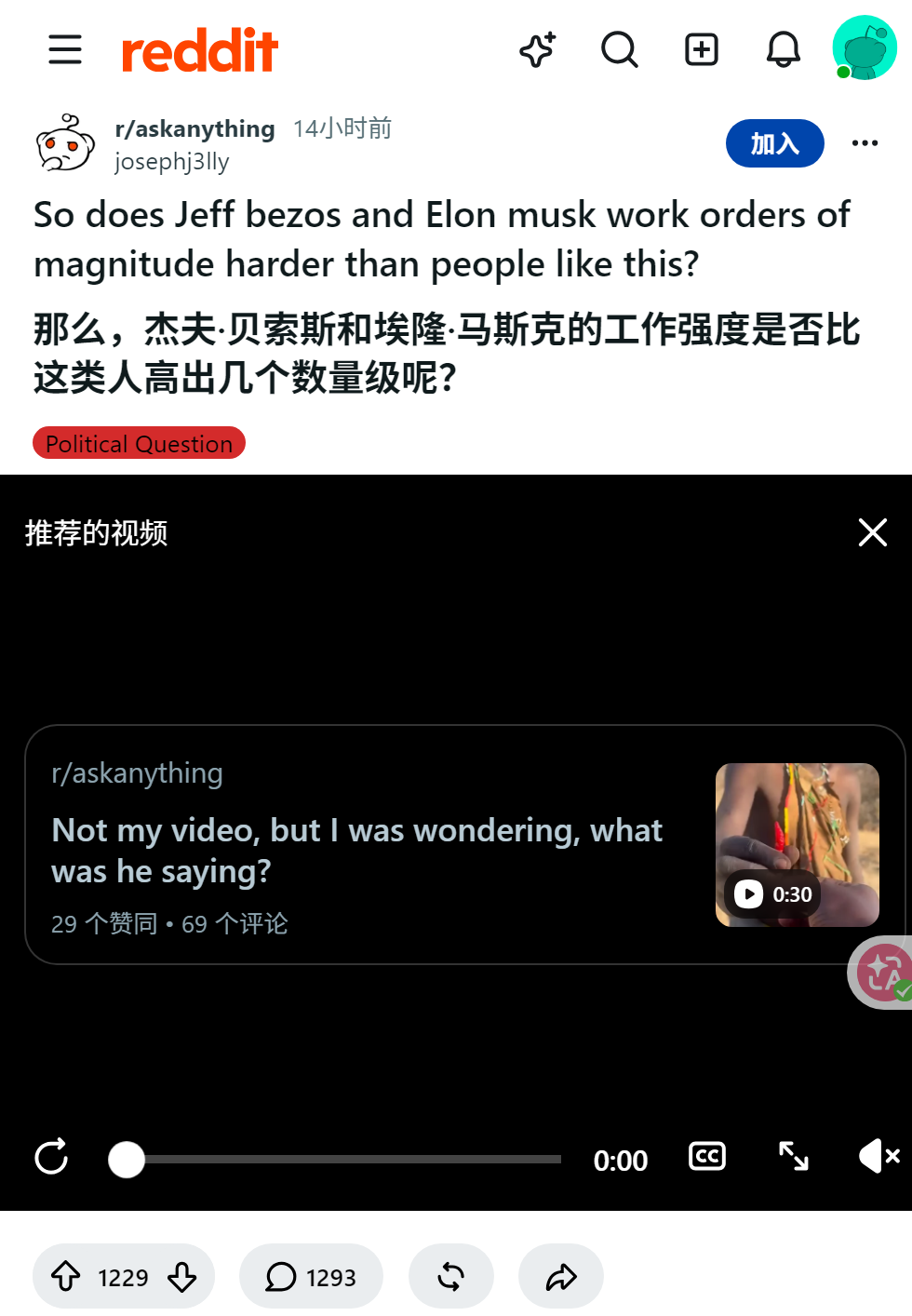Open the profile avatar menu
Viewport: 912px width, 1316px height.
coord(865,47)
